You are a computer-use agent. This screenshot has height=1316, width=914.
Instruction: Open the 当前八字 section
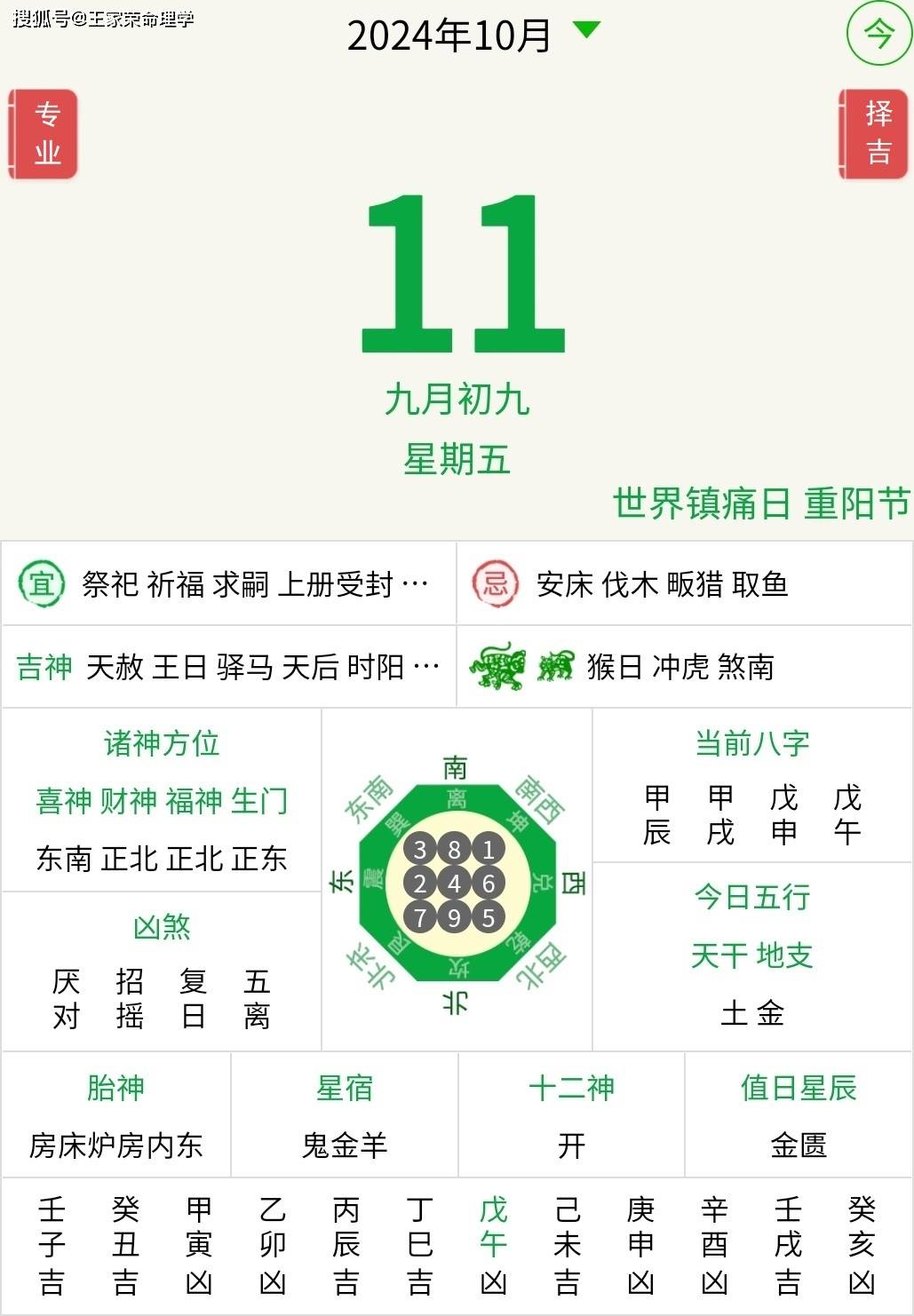tap(752, 787)
